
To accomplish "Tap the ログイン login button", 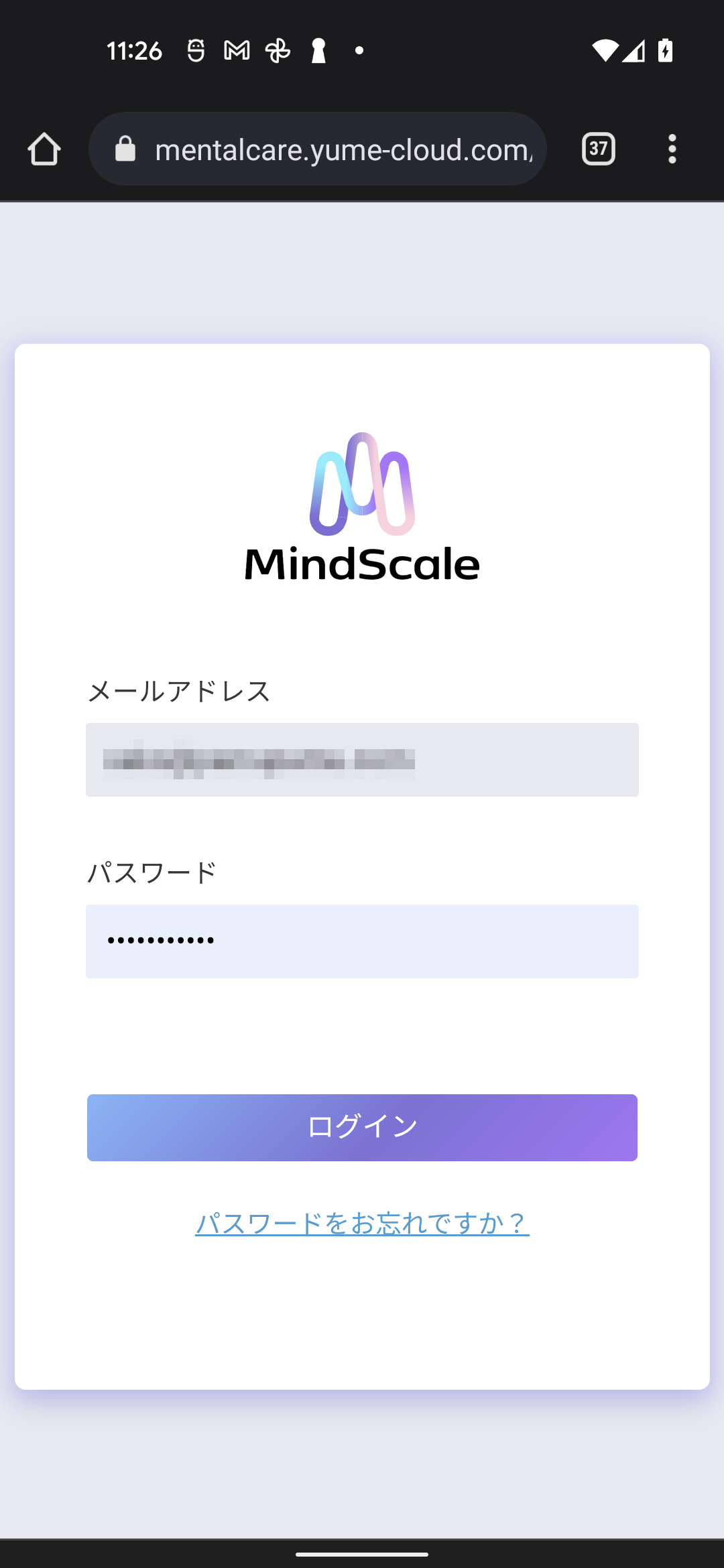I will (x=362, y=1128).
